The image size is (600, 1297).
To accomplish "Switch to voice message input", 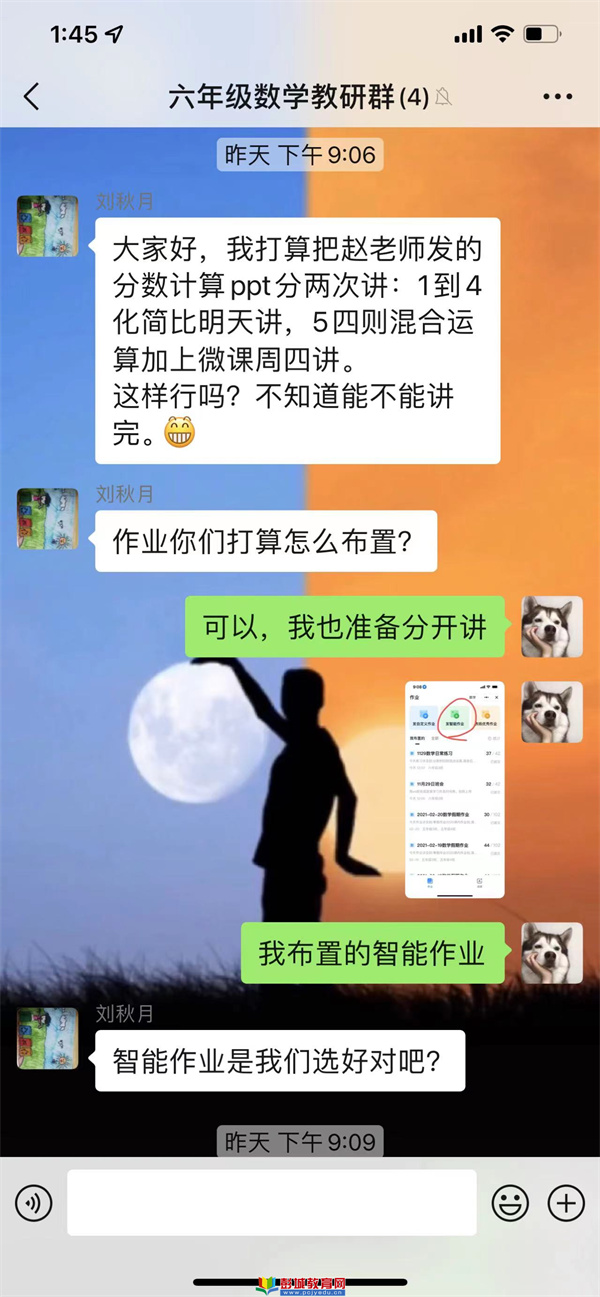I will [x=34, y=1202].
